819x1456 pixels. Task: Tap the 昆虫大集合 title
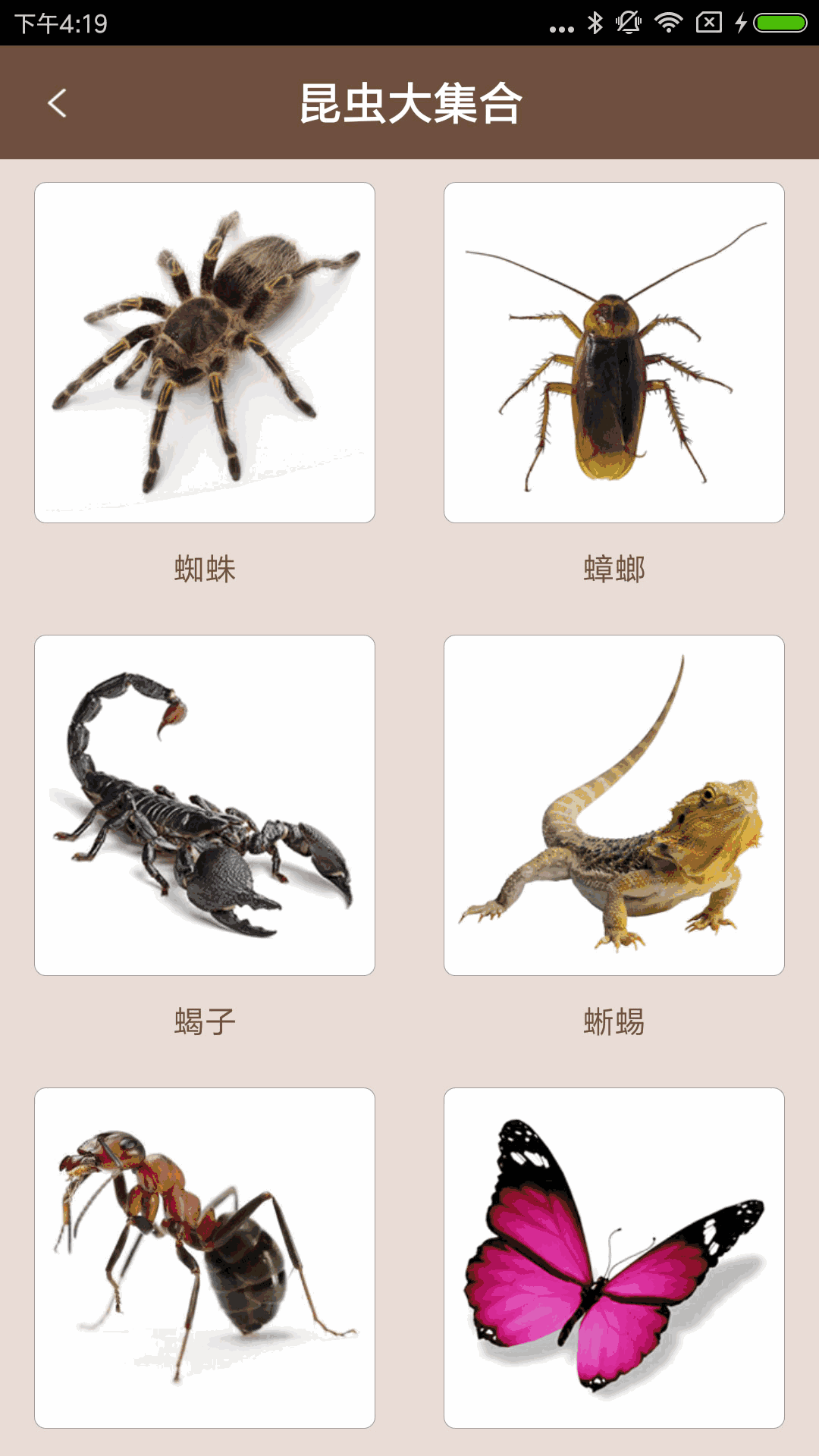(x=409, y=103)
